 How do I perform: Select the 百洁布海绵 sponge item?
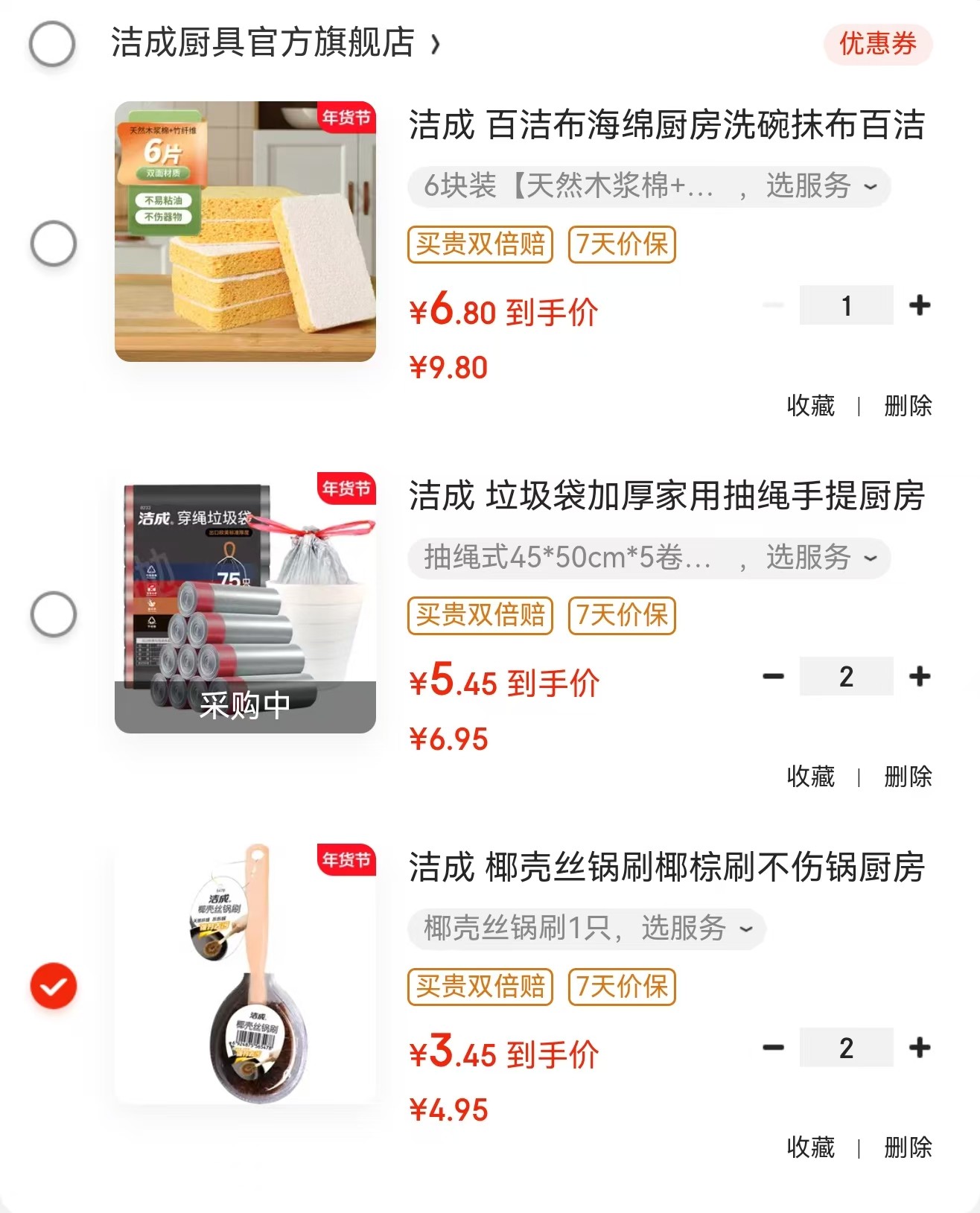[54, 243]
